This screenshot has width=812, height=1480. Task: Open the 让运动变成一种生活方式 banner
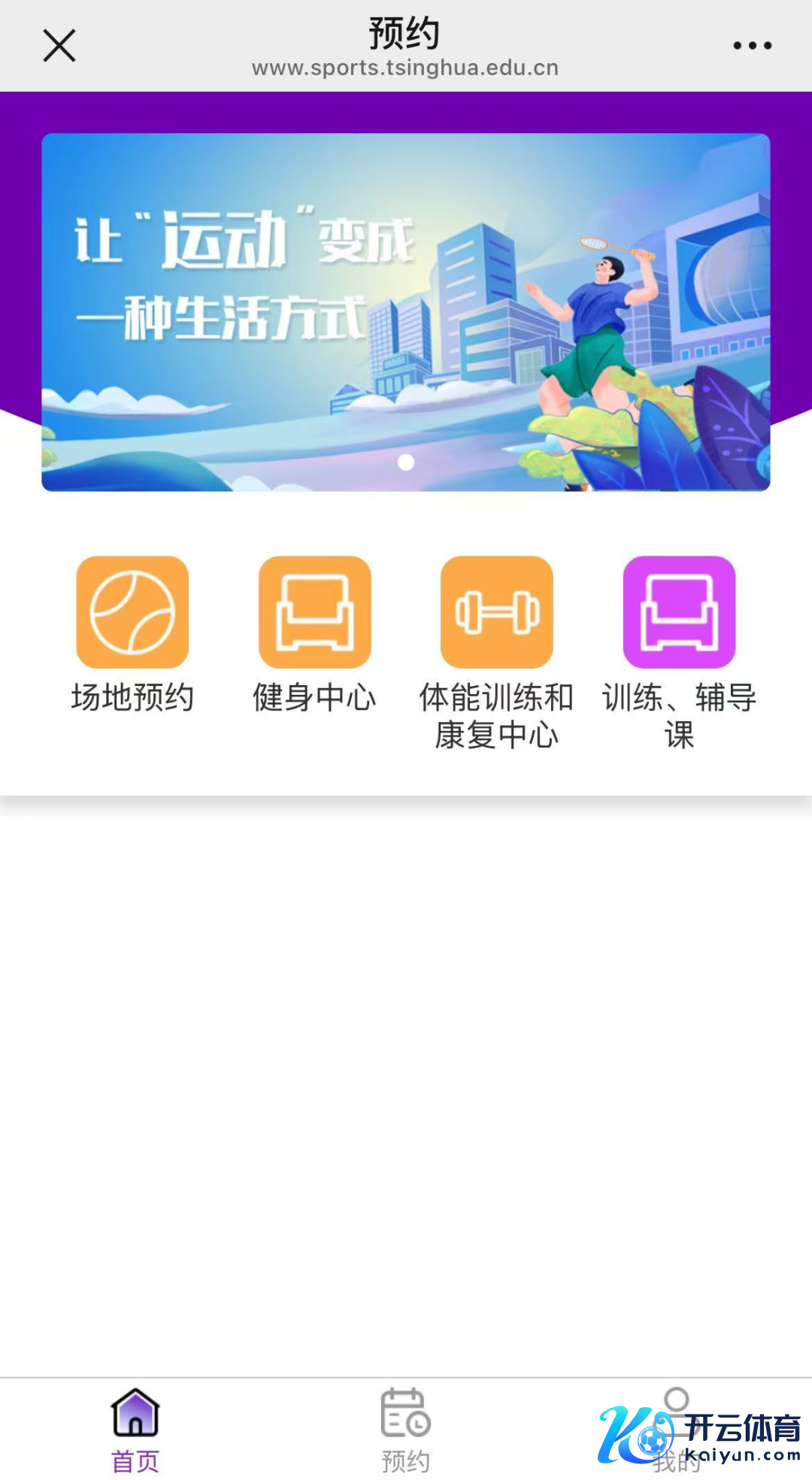406,312
